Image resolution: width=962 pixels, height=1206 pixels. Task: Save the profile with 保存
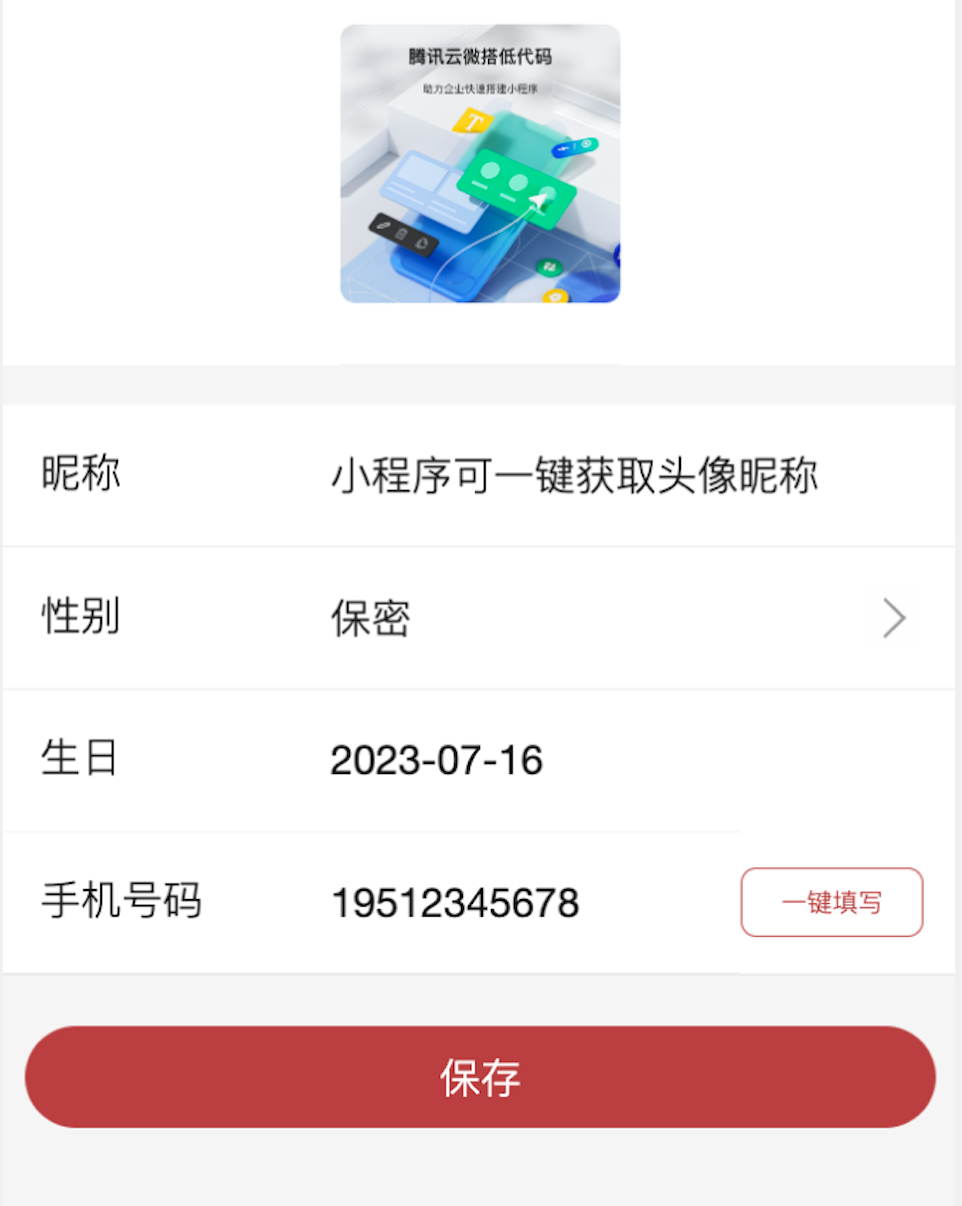480,1077
